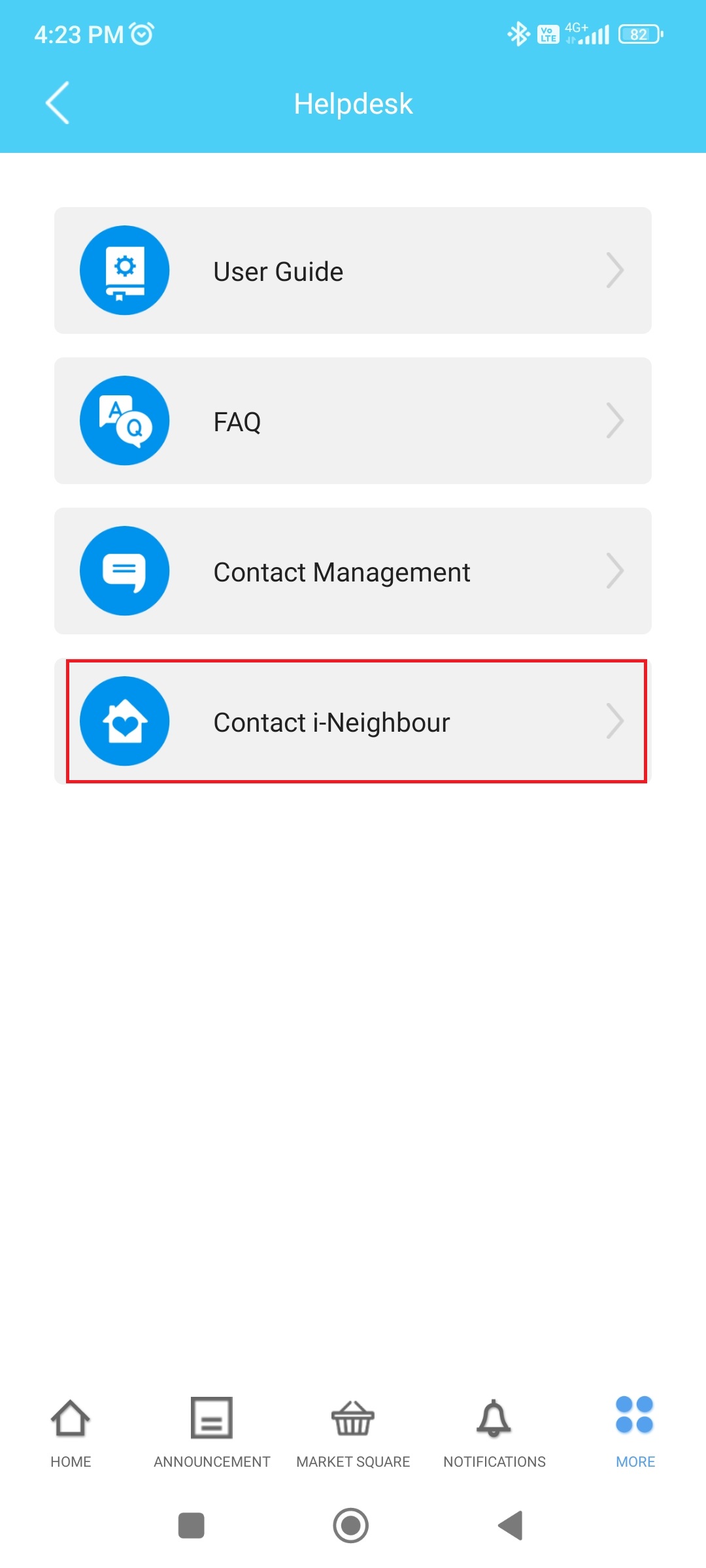Tap the system home circle button
The height and width of the screenshot is (1568, 706).
[x=351, y=1526]
